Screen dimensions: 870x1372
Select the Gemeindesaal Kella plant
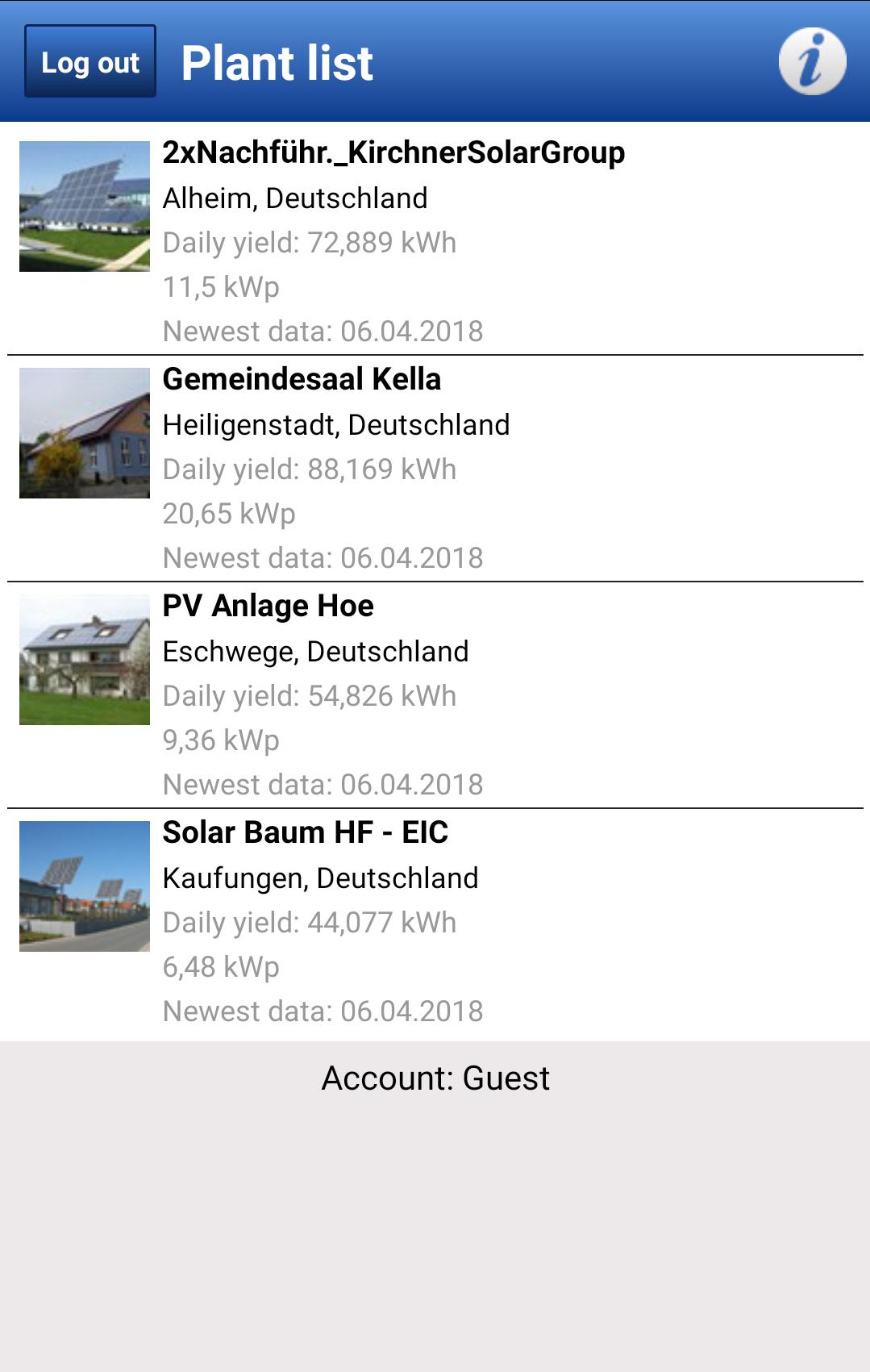click(302, 380)
